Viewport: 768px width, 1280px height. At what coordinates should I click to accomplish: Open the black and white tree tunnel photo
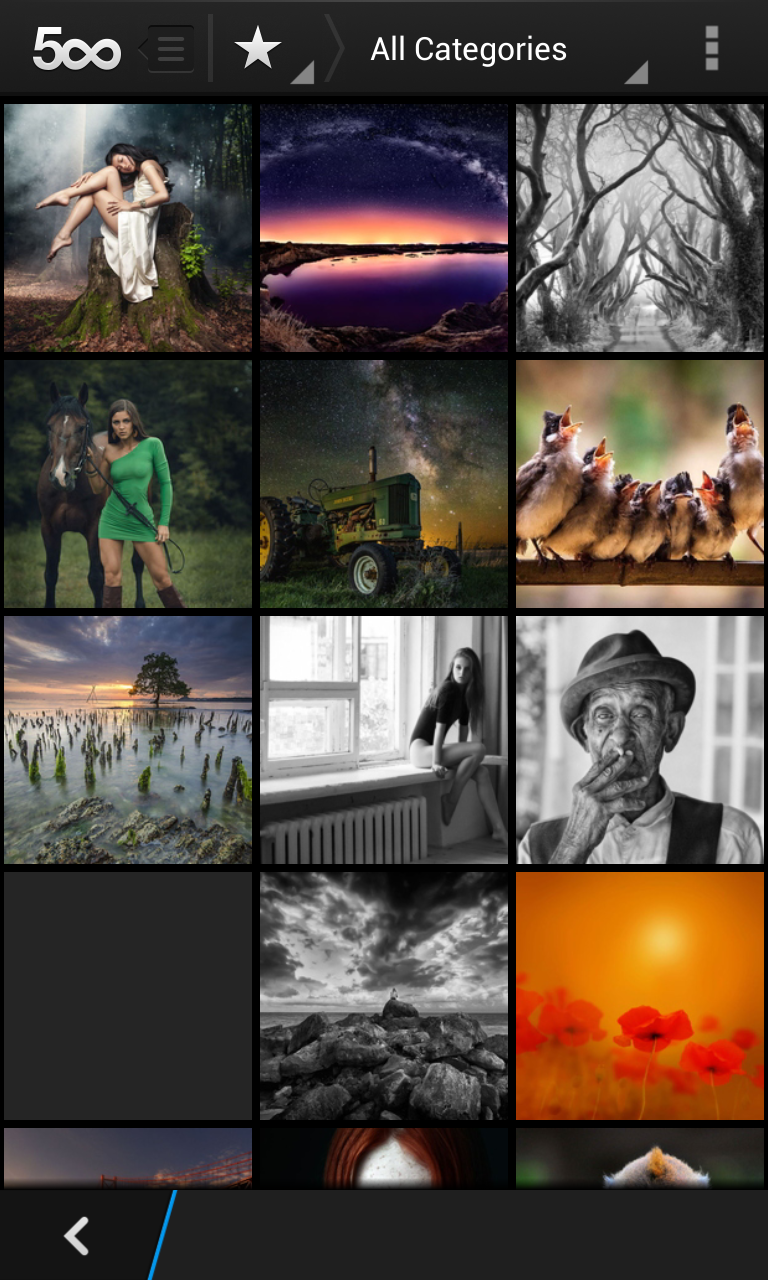pos(640,228)
